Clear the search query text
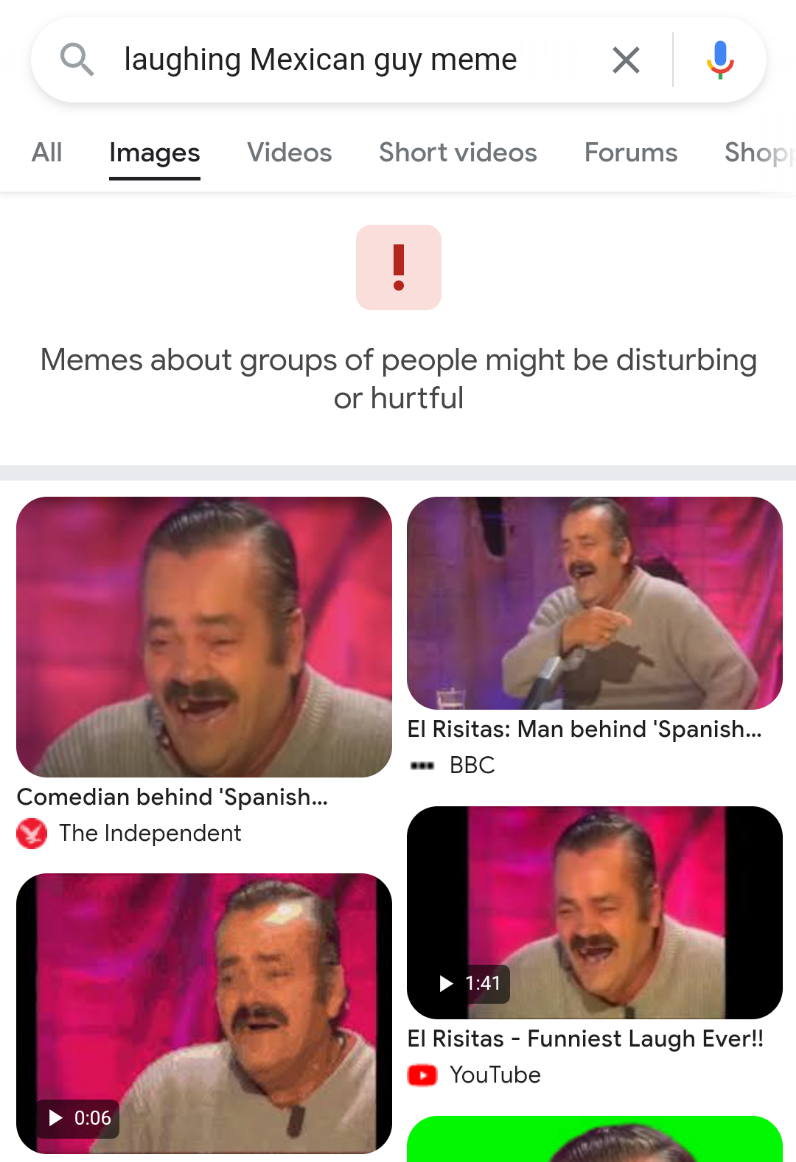796x1162 pixels. click(x=626, y=60)
